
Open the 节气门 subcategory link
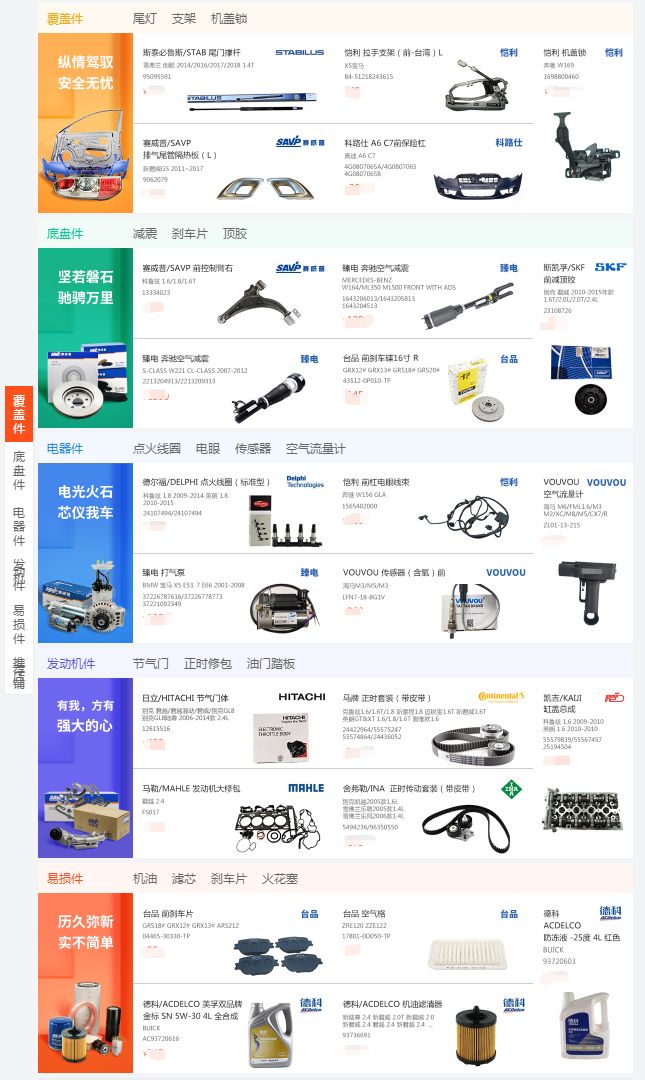tap(150, 664)
